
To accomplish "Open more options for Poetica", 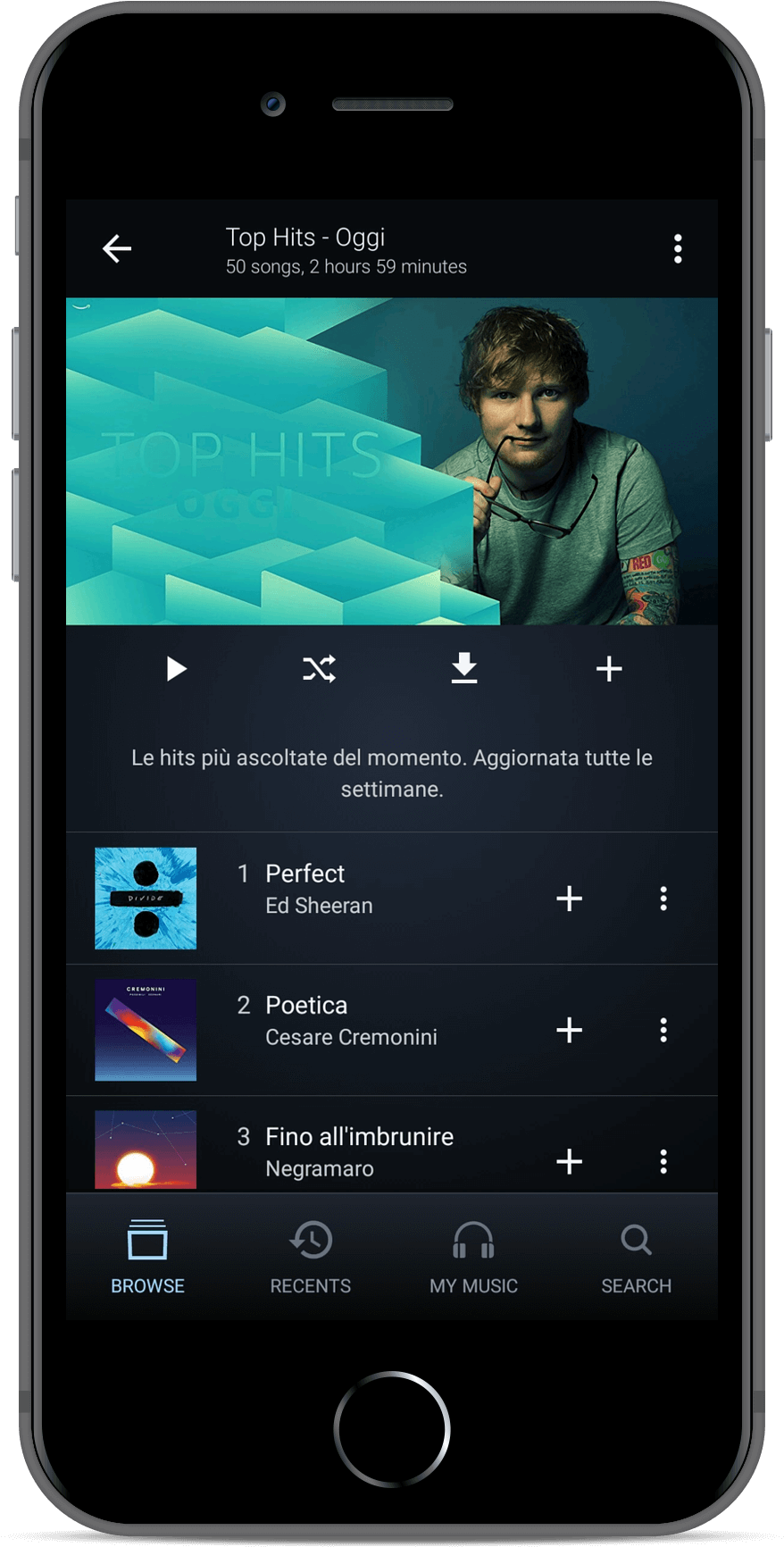I will coord(663,1030).
